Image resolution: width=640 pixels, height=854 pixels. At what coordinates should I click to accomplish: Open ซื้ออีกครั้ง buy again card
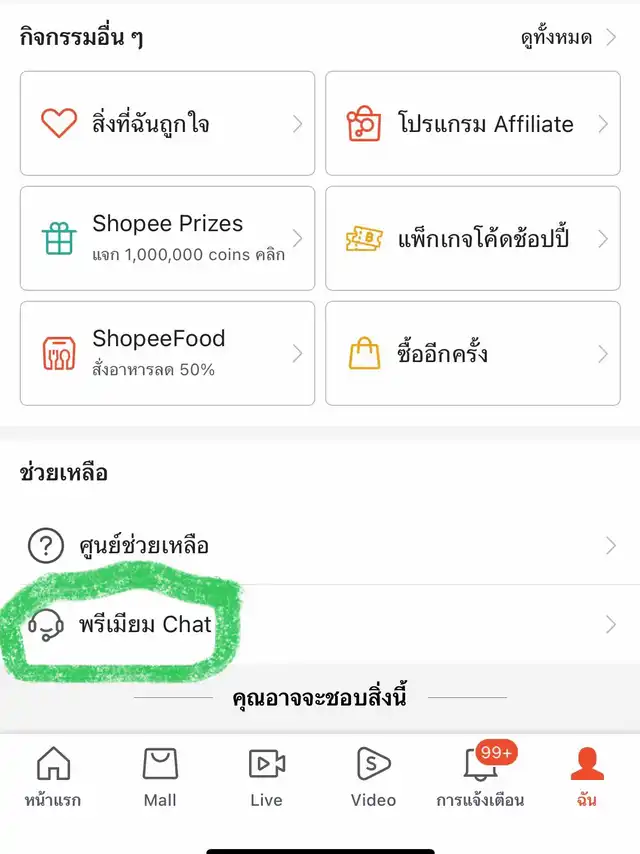point(472,353)
